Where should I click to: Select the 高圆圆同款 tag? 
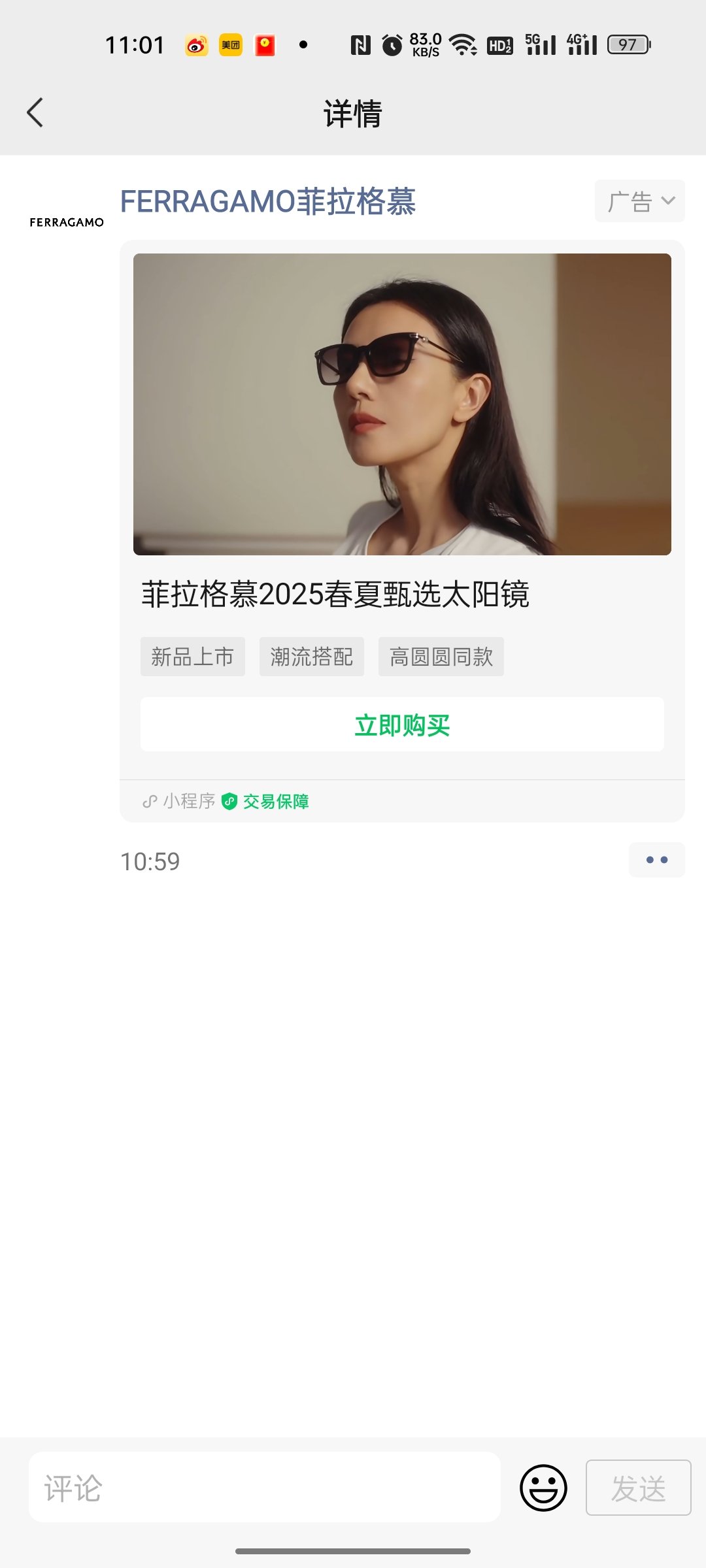click(x=441, y=657)
